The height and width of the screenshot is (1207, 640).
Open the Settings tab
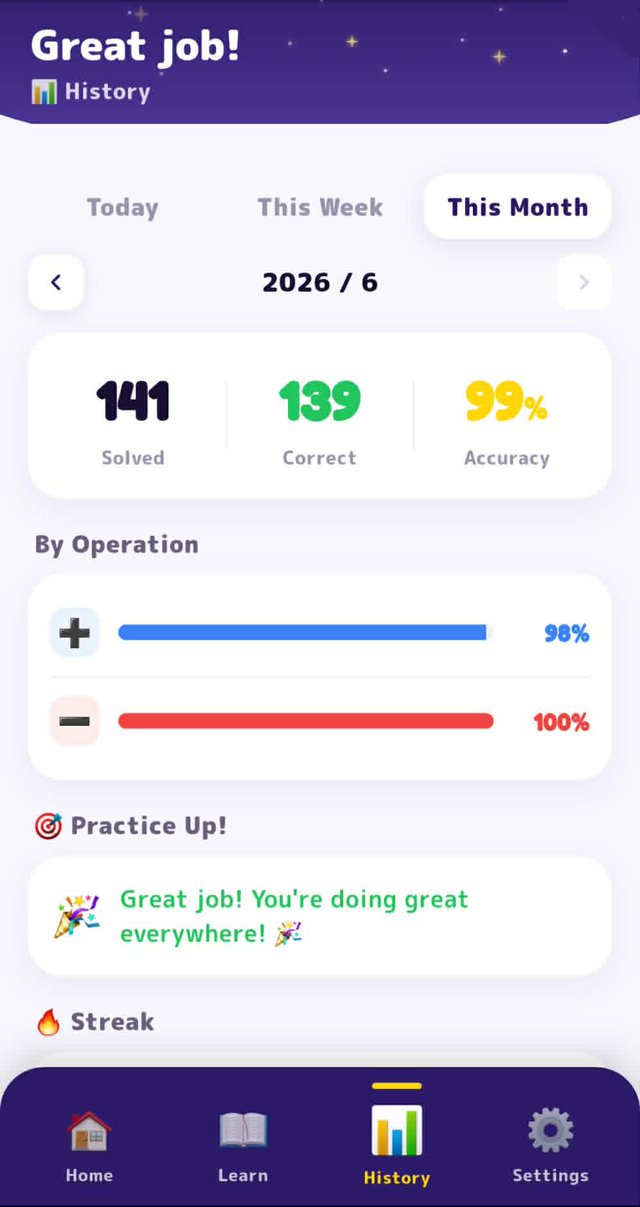551,1146
